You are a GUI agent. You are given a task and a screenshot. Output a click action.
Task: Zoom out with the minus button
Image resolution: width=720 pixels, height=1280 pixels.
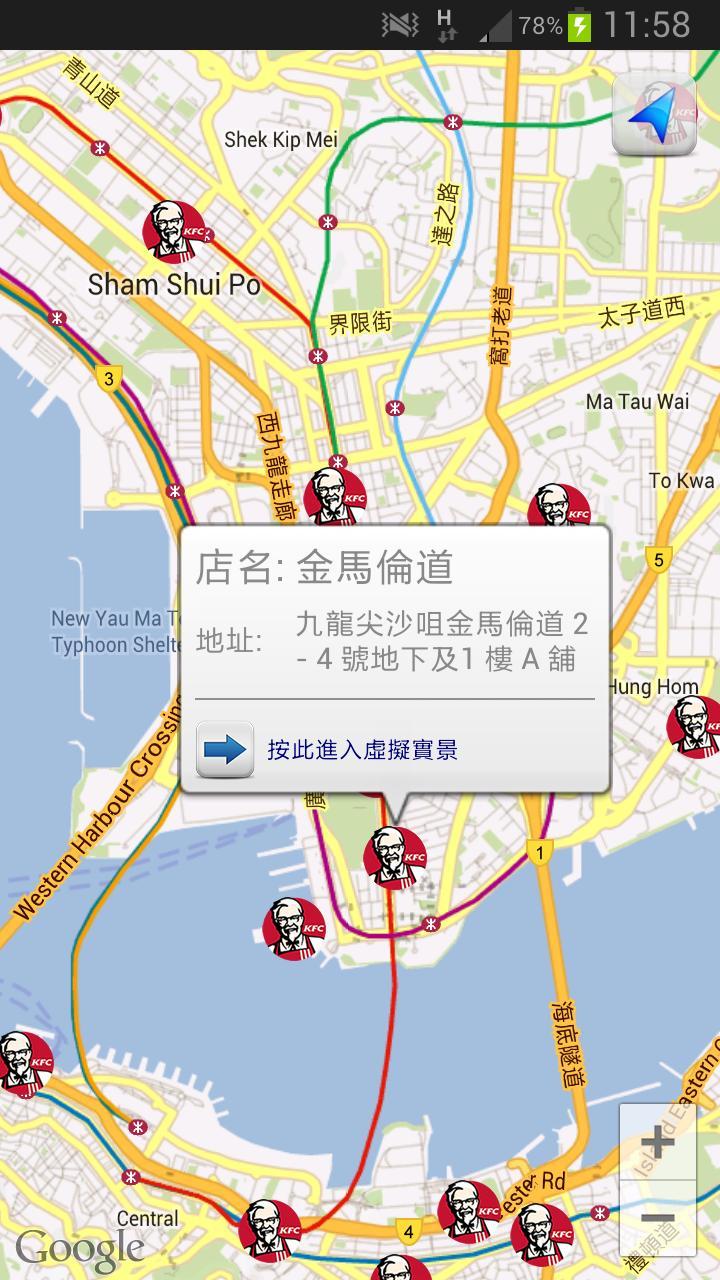(657, 1217)
